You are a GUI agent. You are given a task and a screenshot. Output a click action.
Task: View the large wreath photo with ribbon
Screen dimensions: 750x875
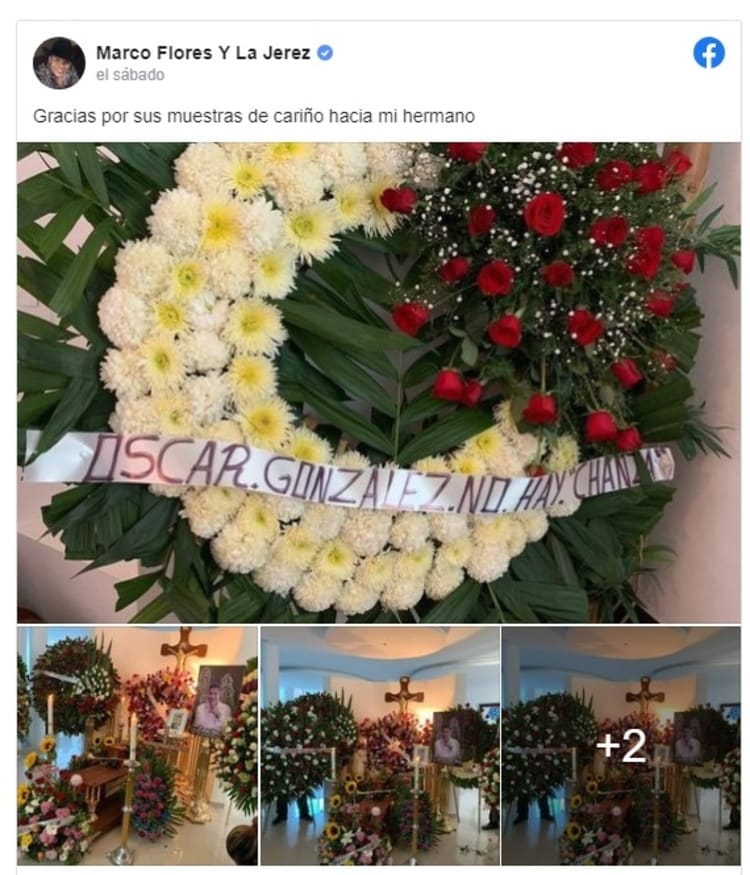click(x=378, y=381)
